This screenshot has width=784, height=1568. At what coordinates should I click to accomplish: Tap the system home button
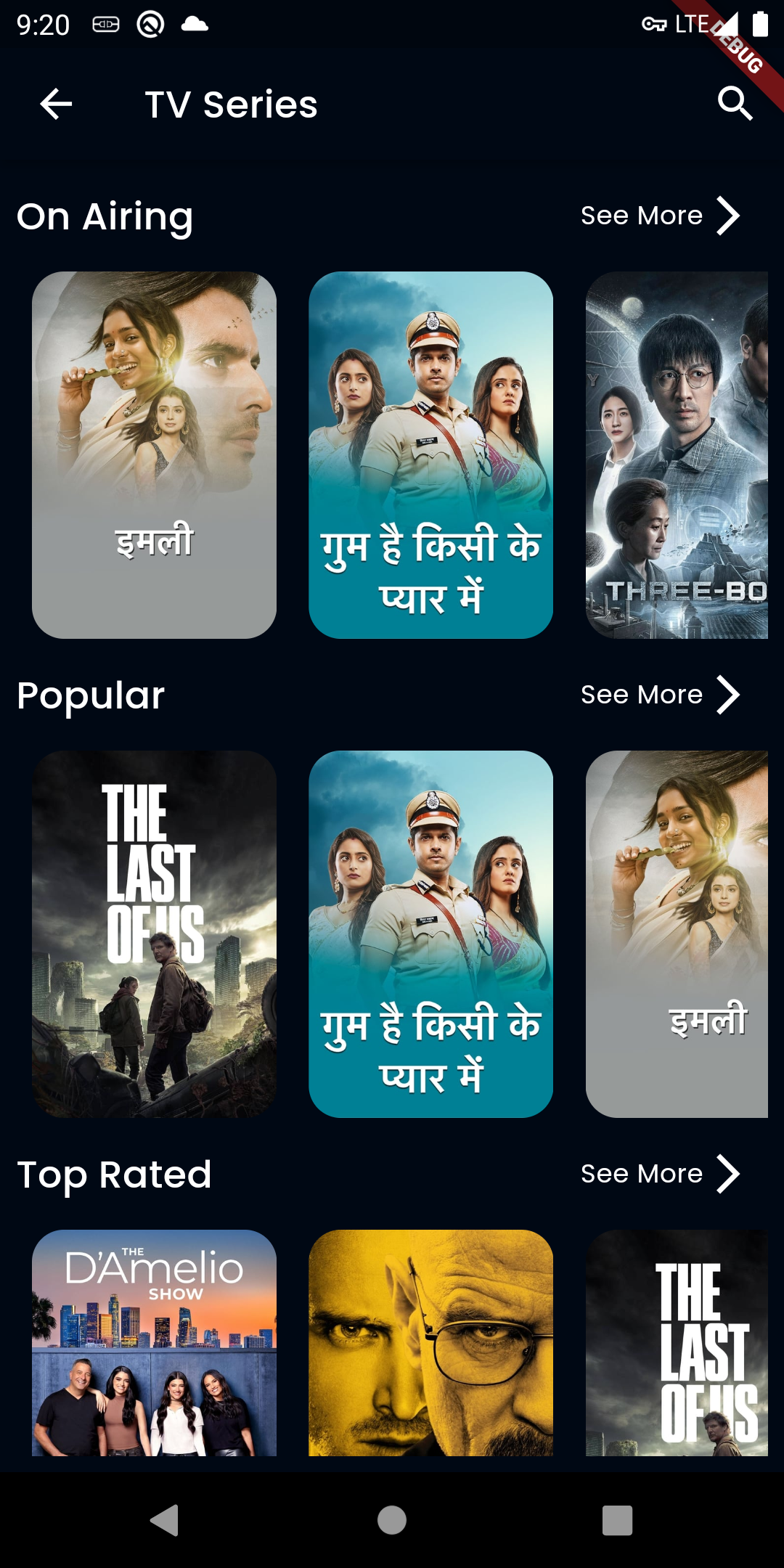coord(392,1520)
